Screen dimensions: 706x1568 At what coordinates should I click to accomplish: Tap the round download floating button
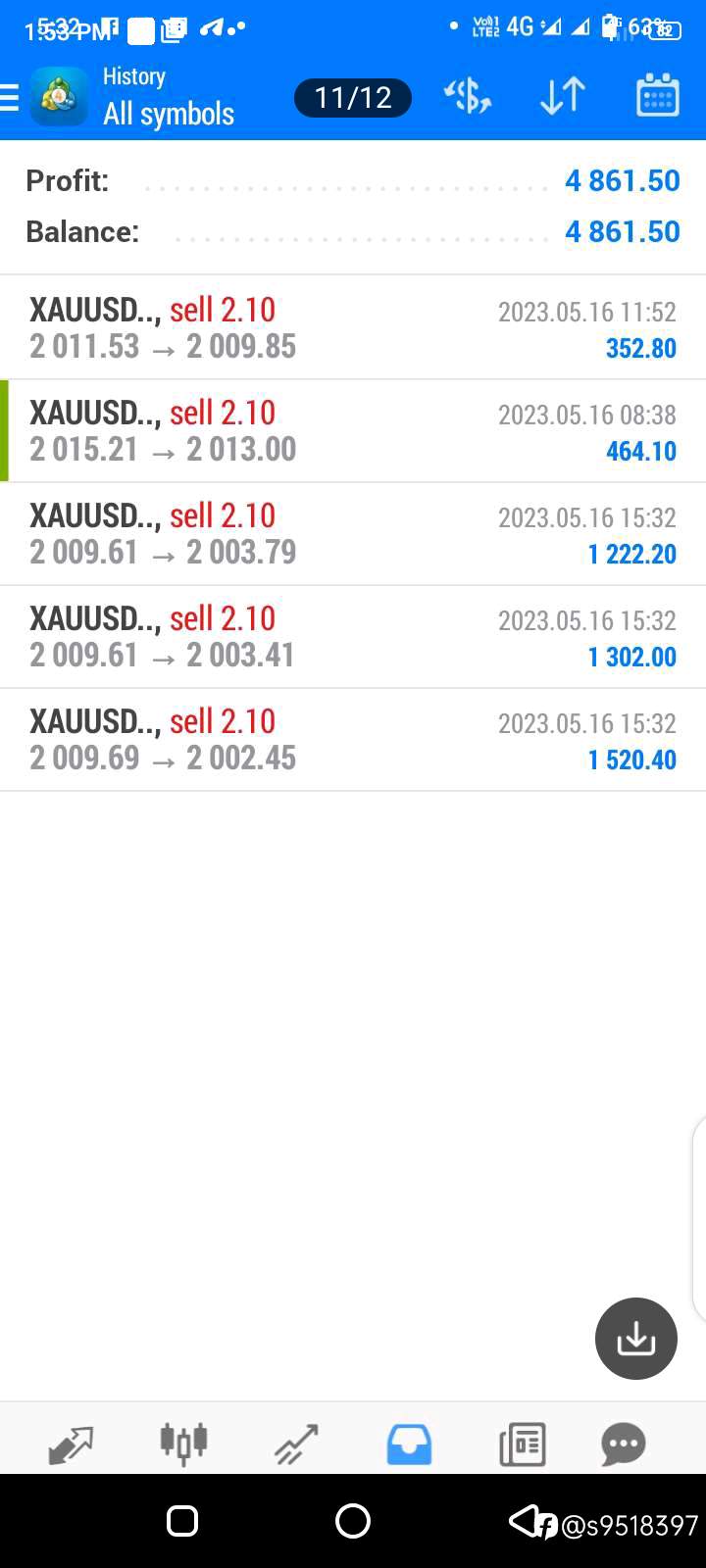click(x=636, y=1339)
